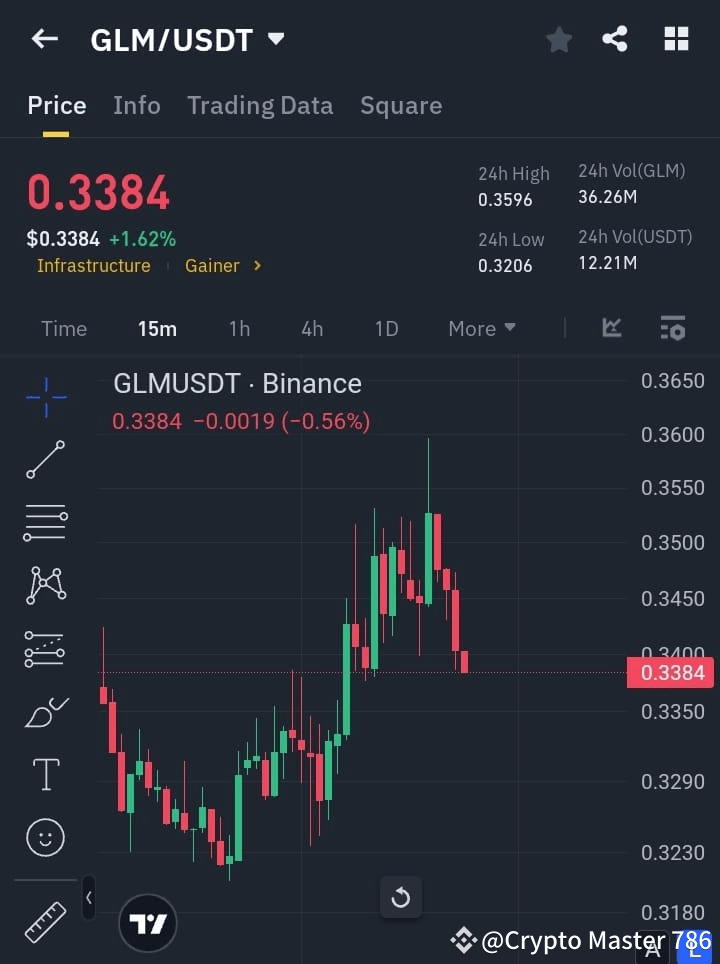The height and width of the screenshot is (964, 720).
Task: Expand the More timeframes dropdown
Action: tap(481, 328)
